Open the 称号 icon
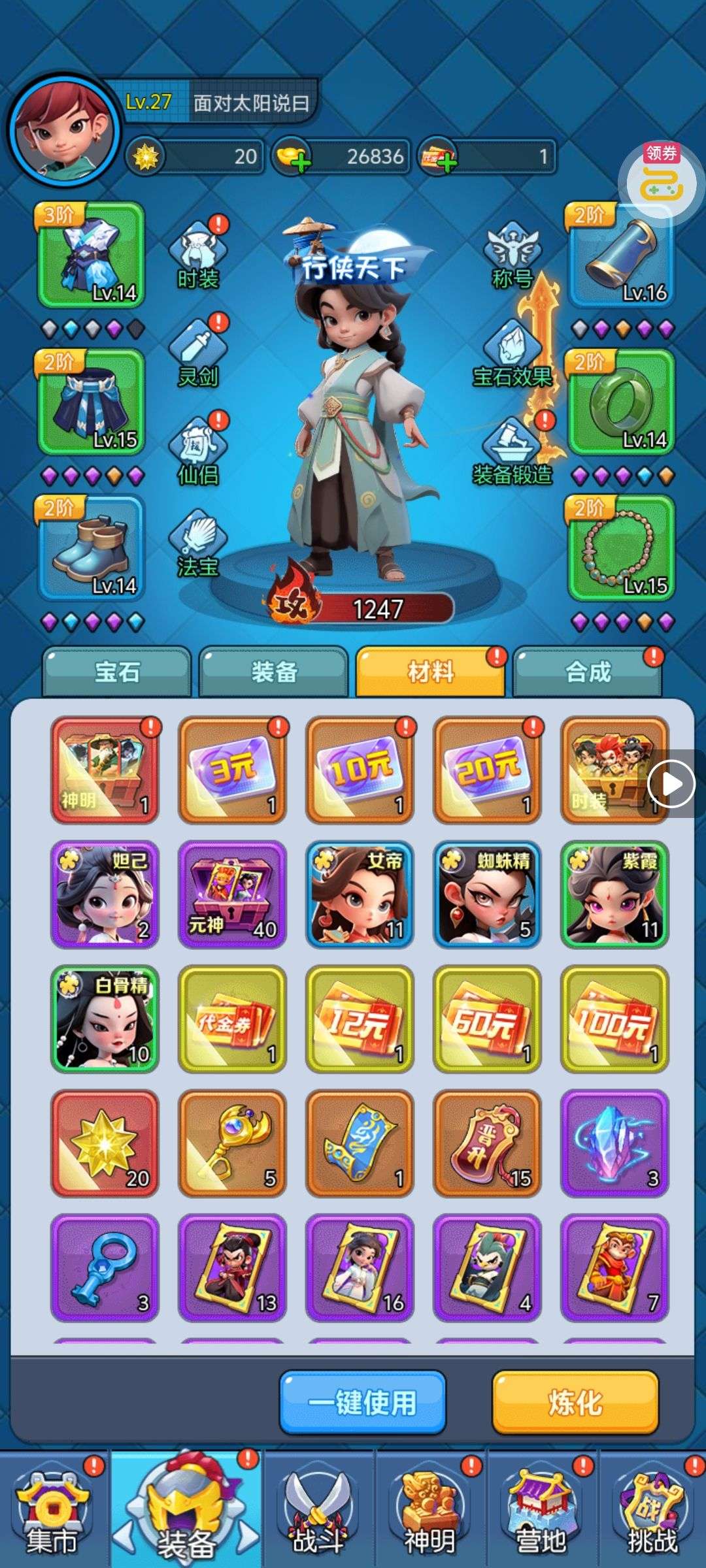Image resolution: width=706 pixels, height=1568 pixels. tap(513, 256)
